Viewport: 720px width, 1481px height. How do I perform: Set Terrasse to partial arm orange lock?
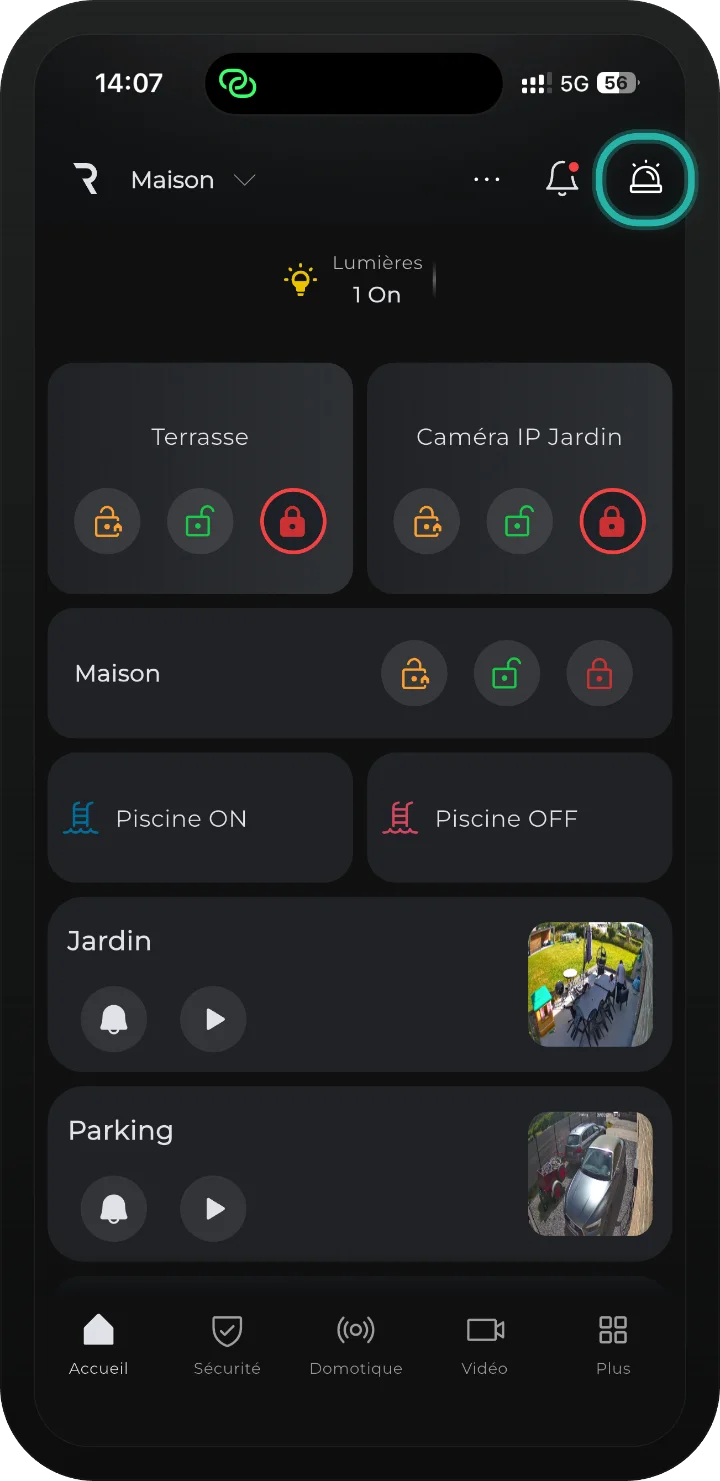pyautogui.click(x=107, y=521)
